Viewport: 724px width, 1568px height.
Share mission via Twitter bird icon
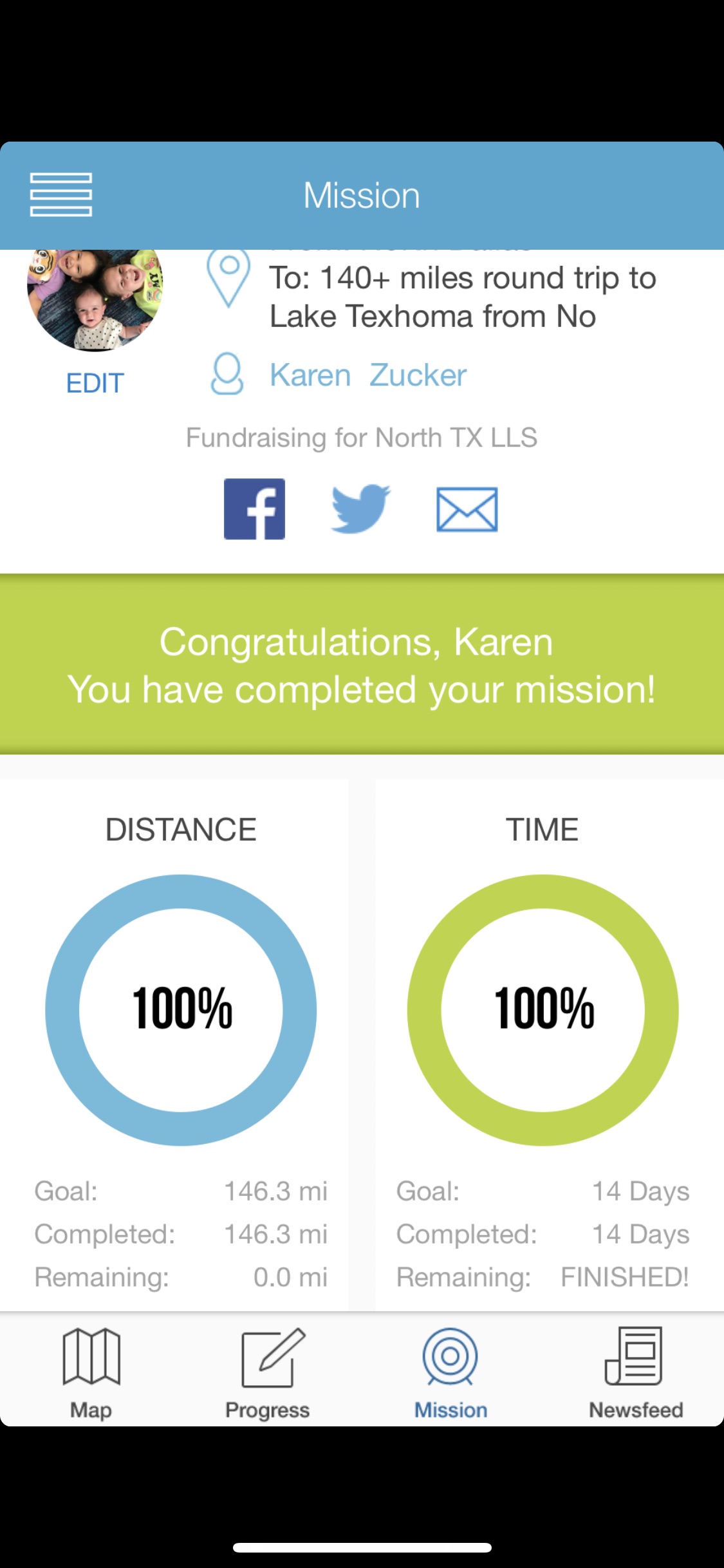click(360, 509)
